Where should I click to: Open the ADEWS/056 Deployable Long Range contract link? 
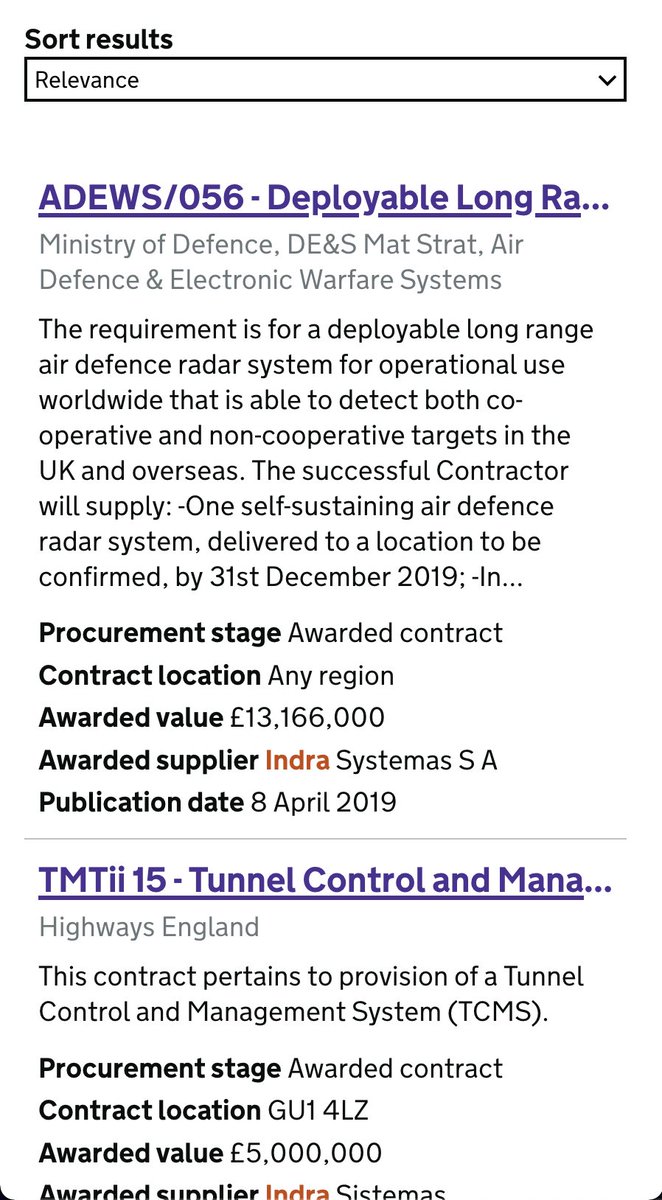point(324,198)
